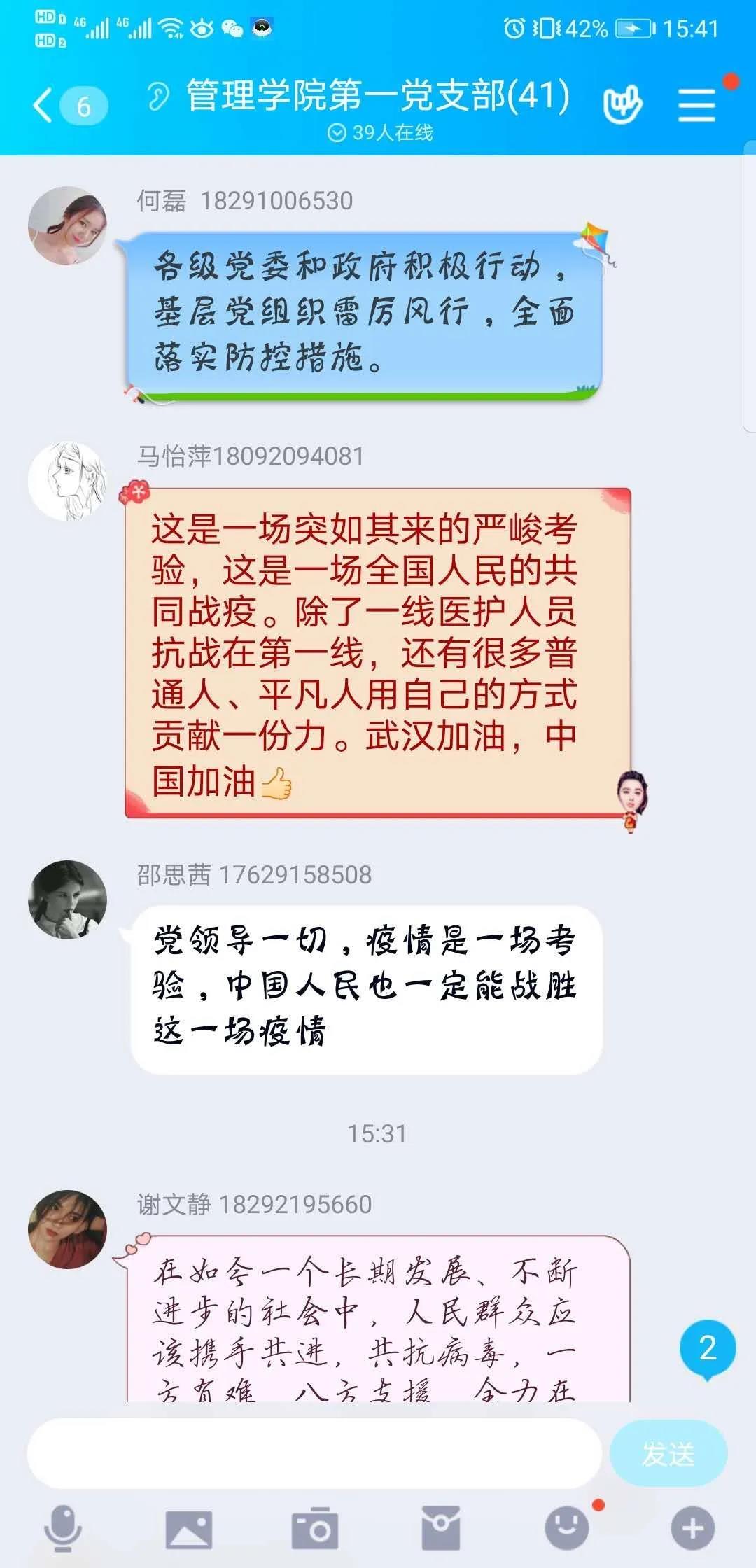Start a voice message with the microphone
Screen dimensions: 756x1568
(x=63, y=1529)
